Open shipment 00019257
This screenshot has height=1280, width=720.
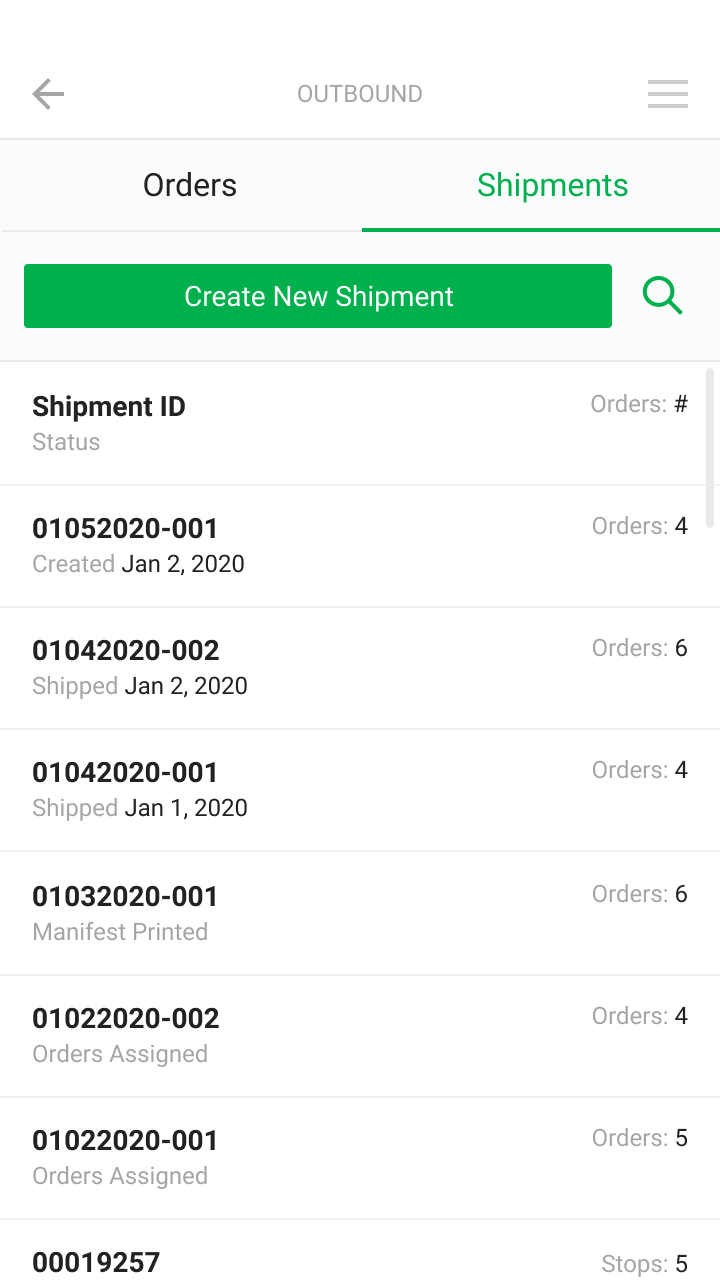click(x=360, y=1250)
